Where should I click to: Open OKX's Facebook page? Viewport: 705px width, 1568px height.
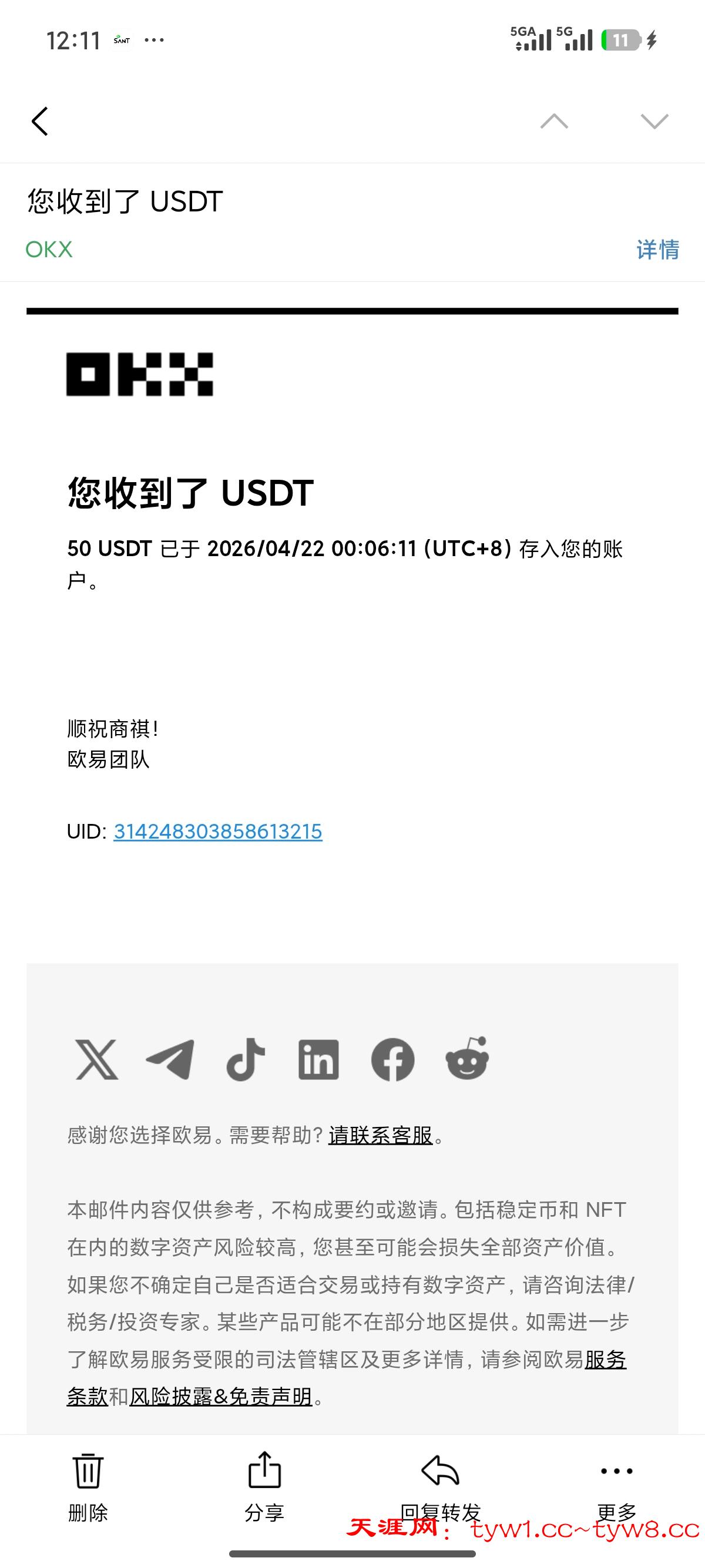(392, 1060)
